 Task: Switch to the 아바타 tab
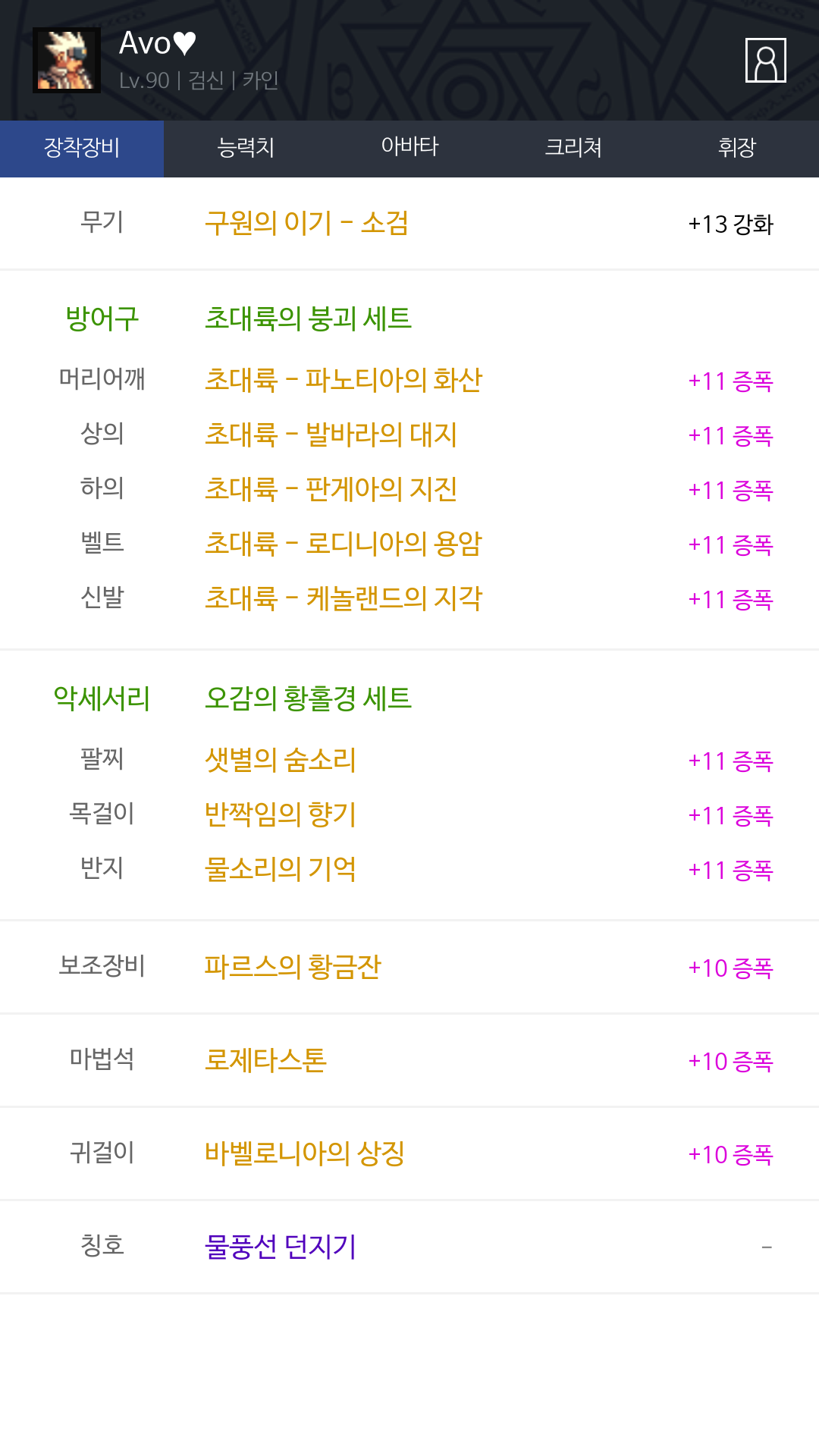click(409, 149)
